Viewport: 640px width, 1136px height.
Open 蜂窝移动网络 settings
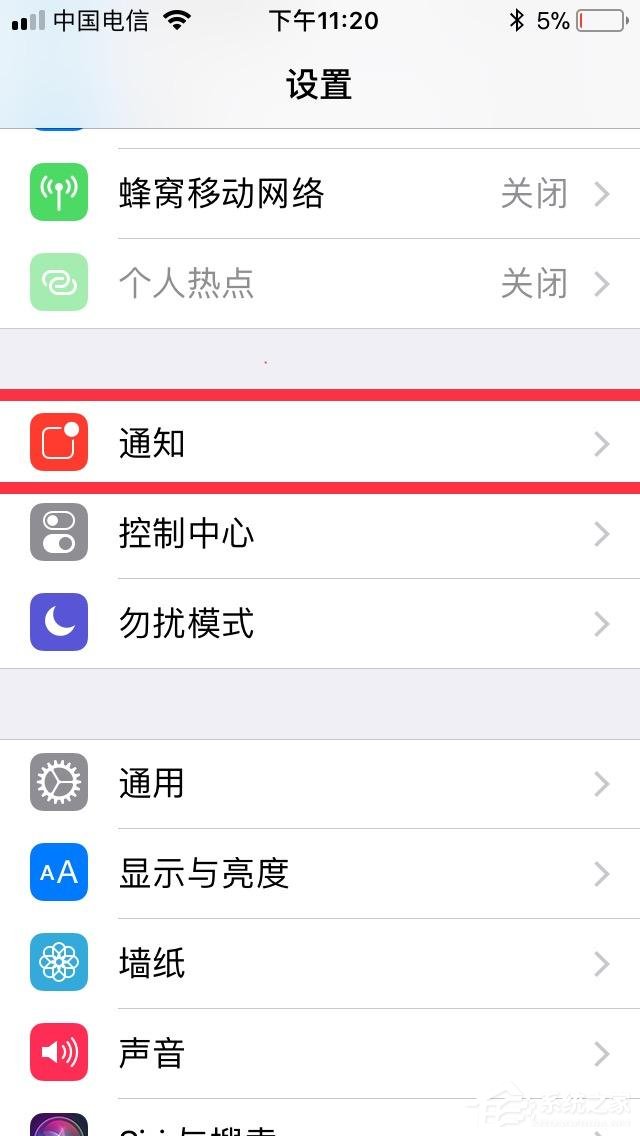320,193
